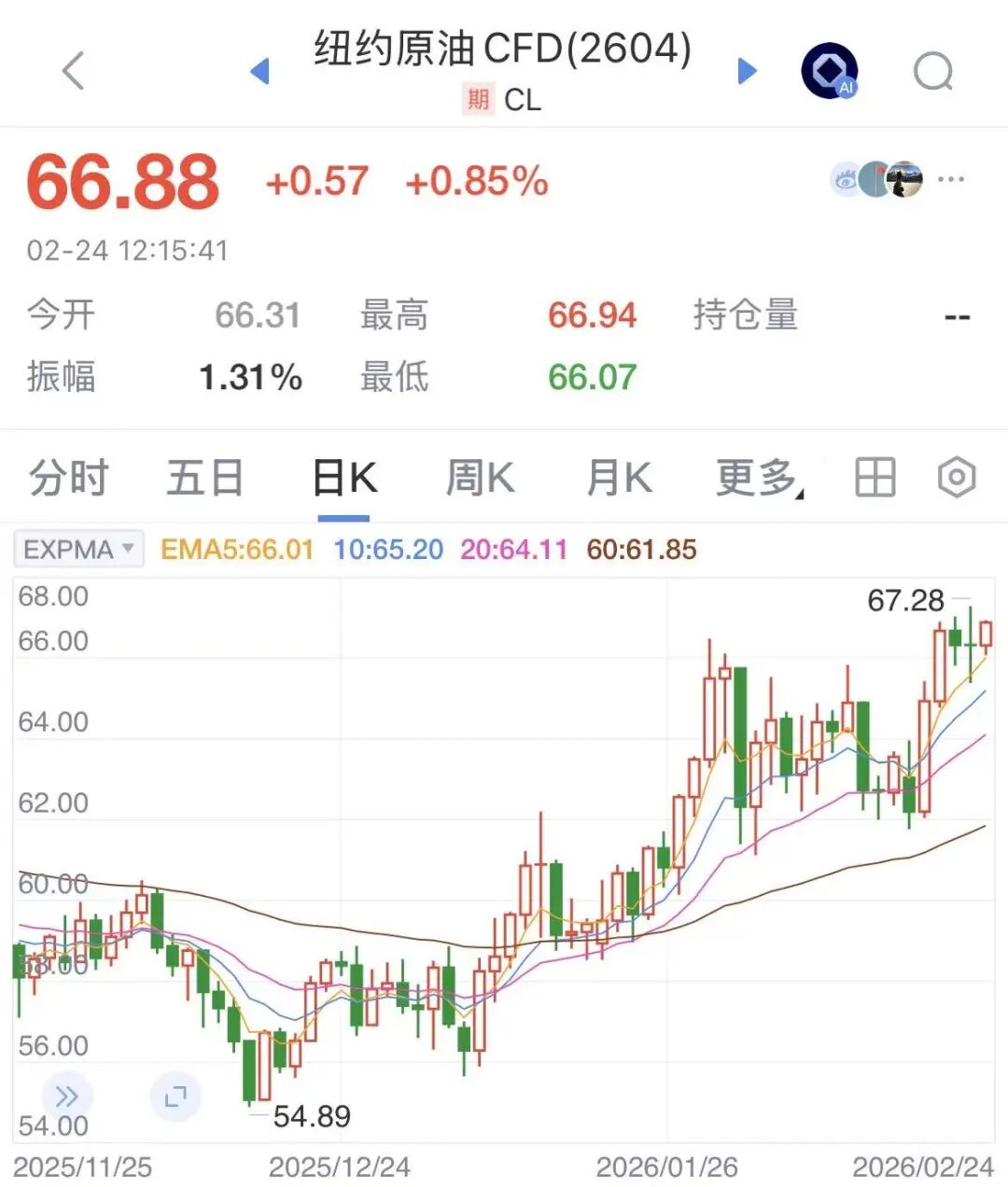This screenshot has width=1008, height=1187.
Task: Open the three-dot more options
Action: [x=951, y=179]
